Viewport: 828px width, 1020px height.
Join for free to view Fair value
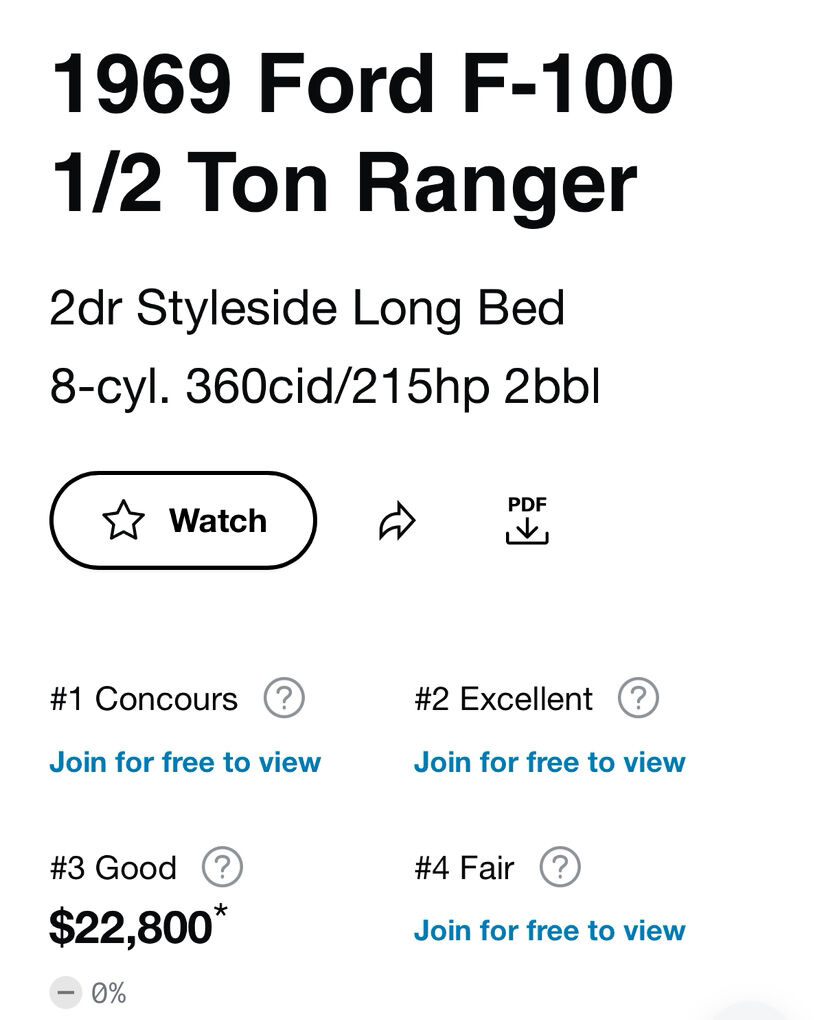click(550, 930)
